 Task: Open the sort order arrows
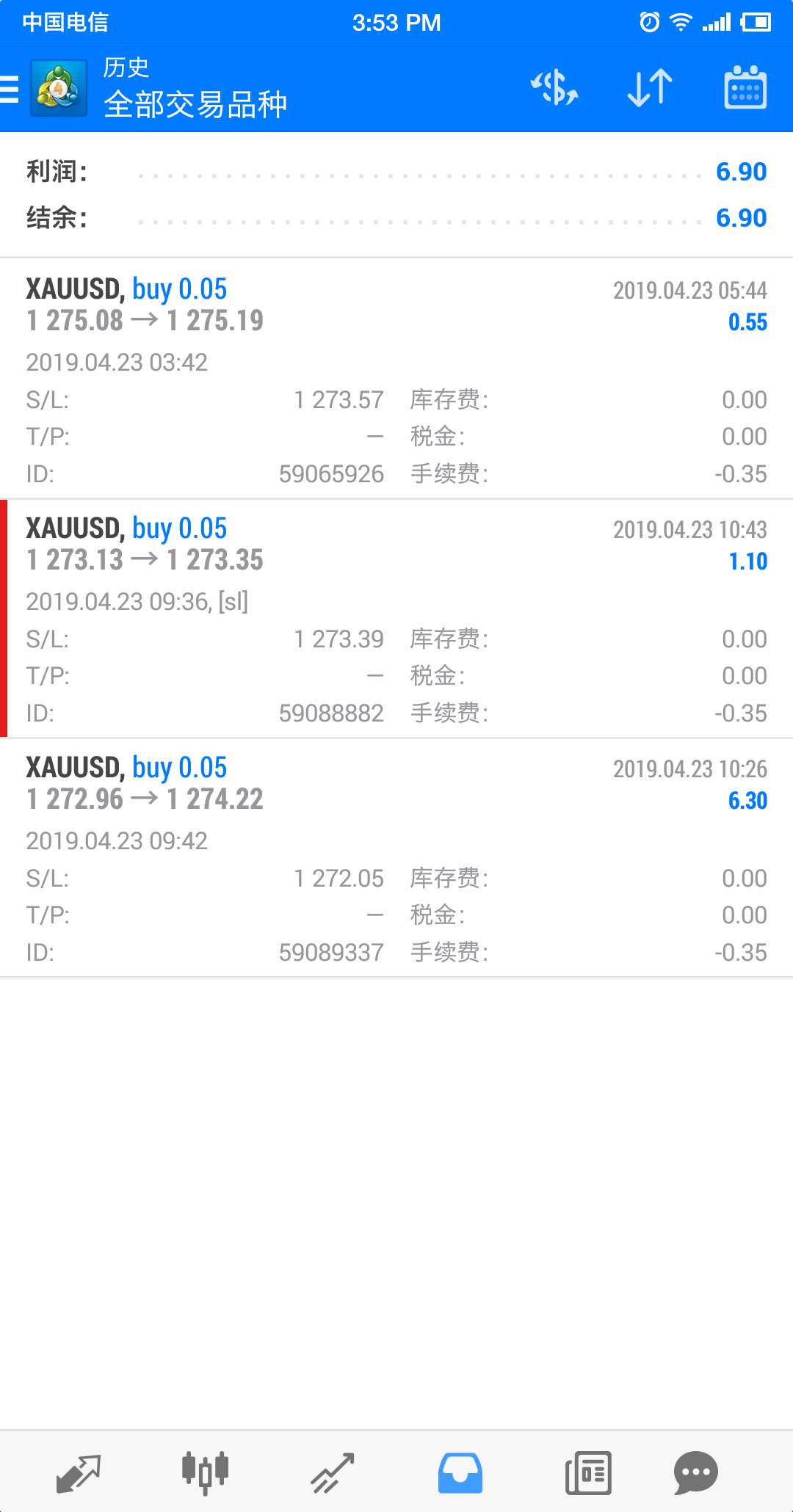650,88
